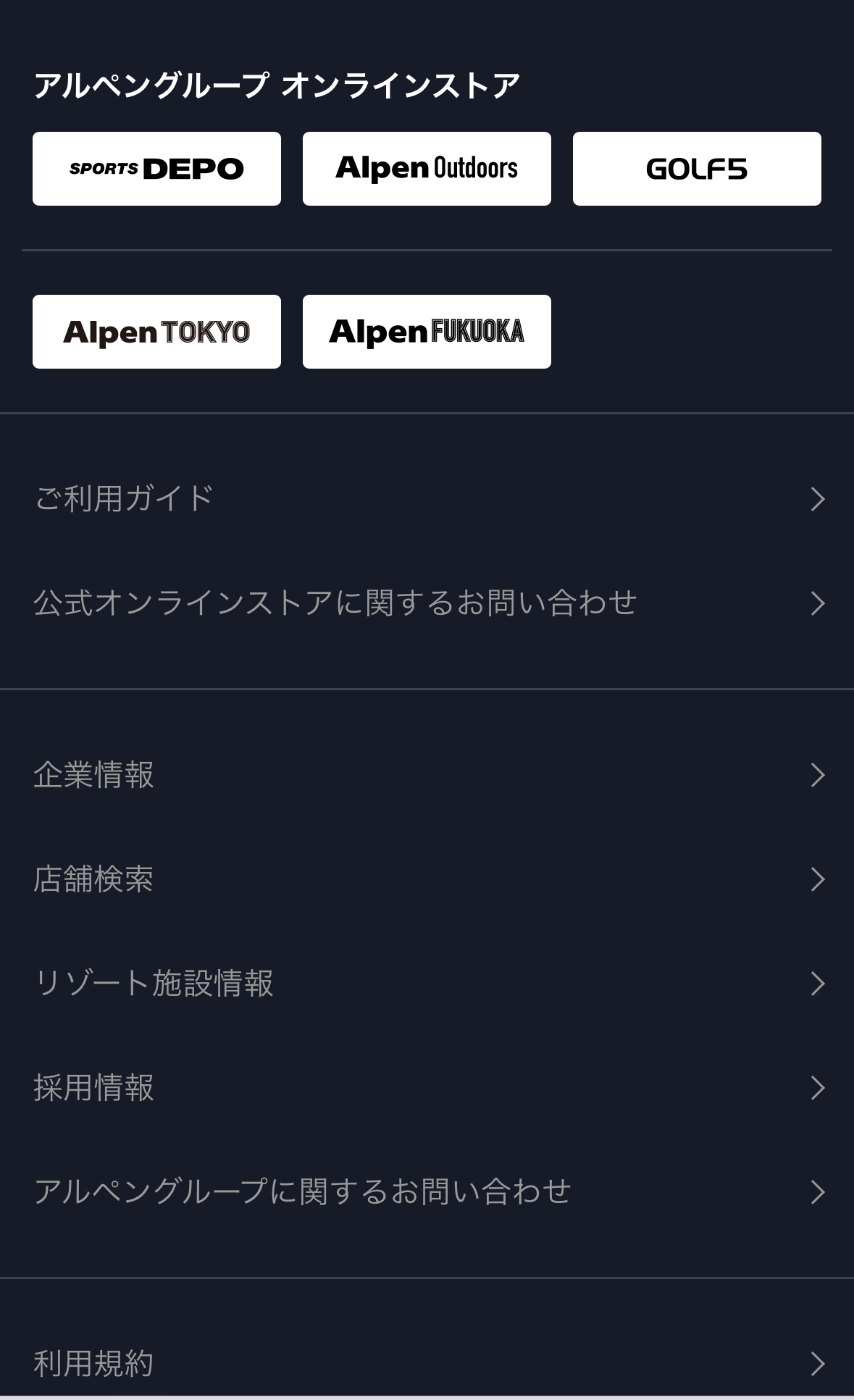This screenshot has height=1400, width=854.
Task: Select the Alpen FUKUOKA button
Action: tap(427, 332)
